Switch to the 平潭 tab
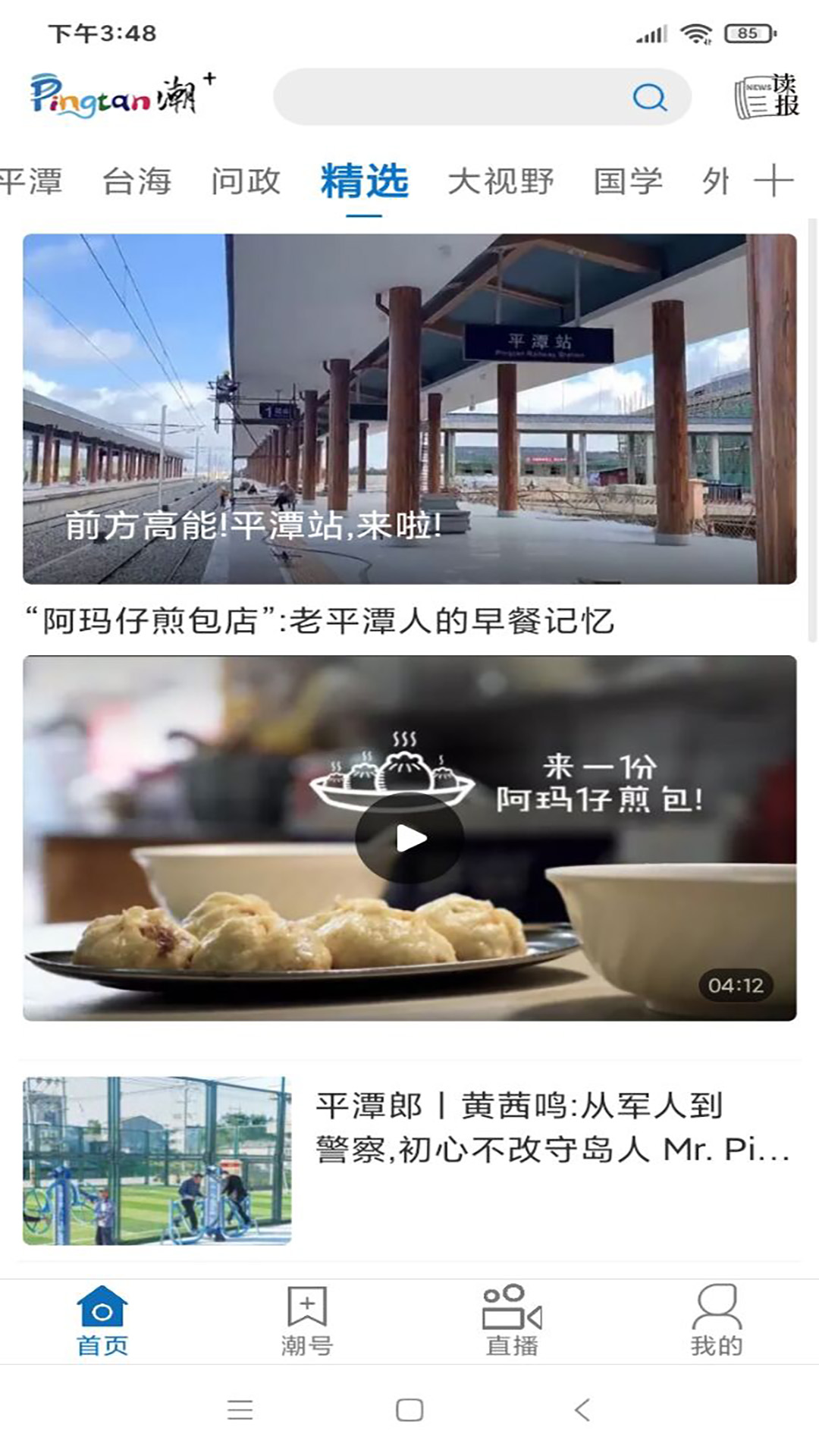The height and width of the screenshot is (1456, 819). (30, 182)
